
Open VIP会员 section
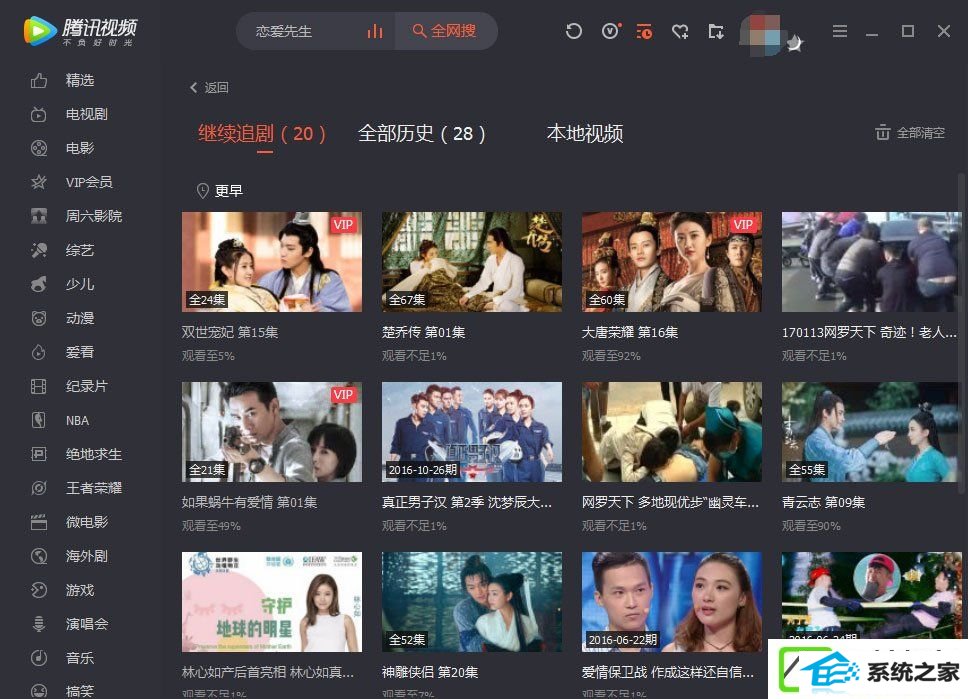pos(88,182)
